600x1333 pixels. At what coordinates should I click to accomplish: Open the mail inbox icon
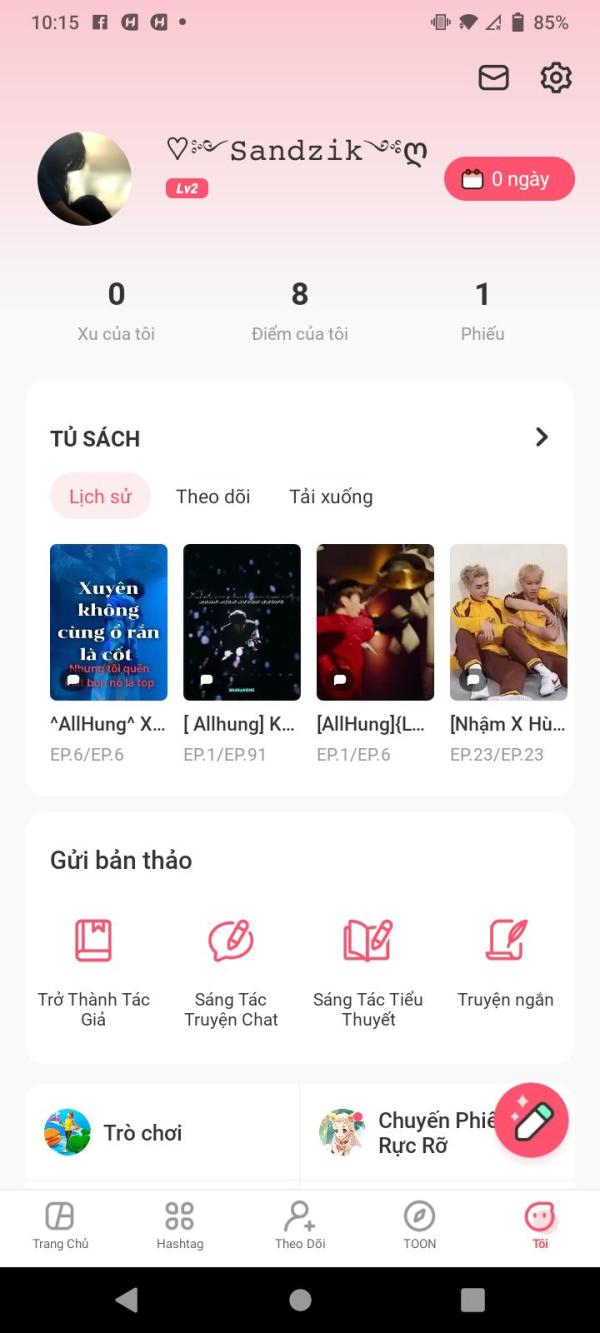coord(493,78)
